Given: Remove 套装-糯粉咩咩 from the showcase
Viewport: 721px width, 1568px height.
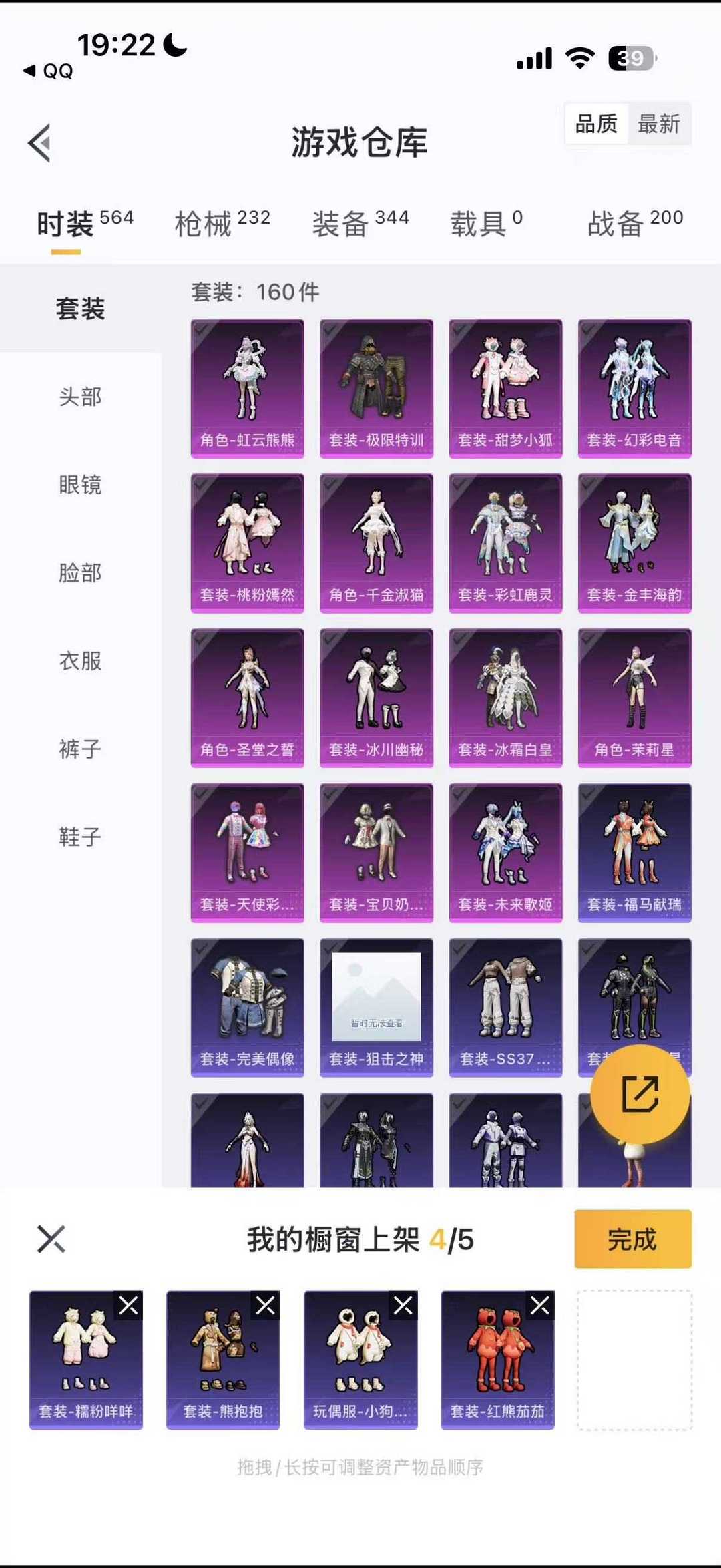Looking at the screenshot, I should [128, 1305].
